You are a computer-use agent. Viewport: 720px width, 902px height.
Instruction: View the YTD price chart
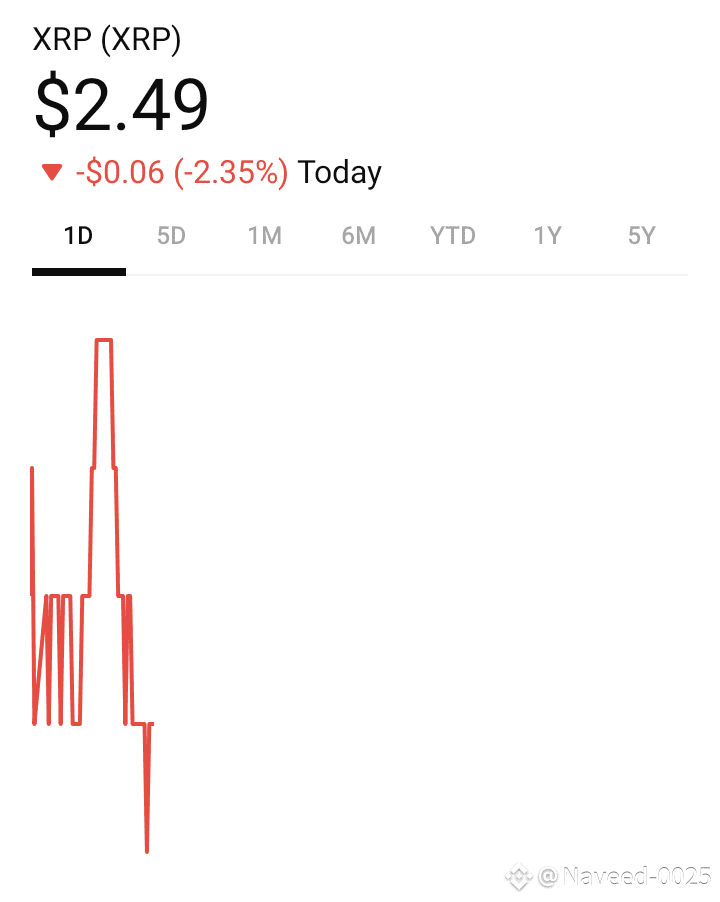[453, 236]
